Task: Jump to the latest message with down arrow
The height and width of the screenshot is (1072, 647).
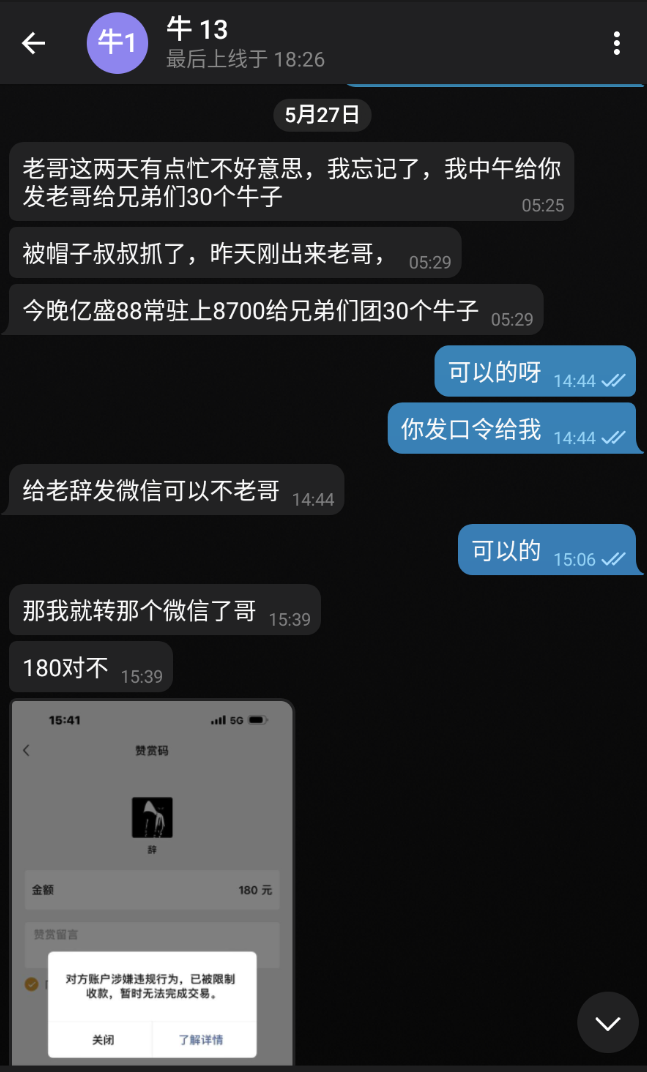Action: [x=607, y=1023]
